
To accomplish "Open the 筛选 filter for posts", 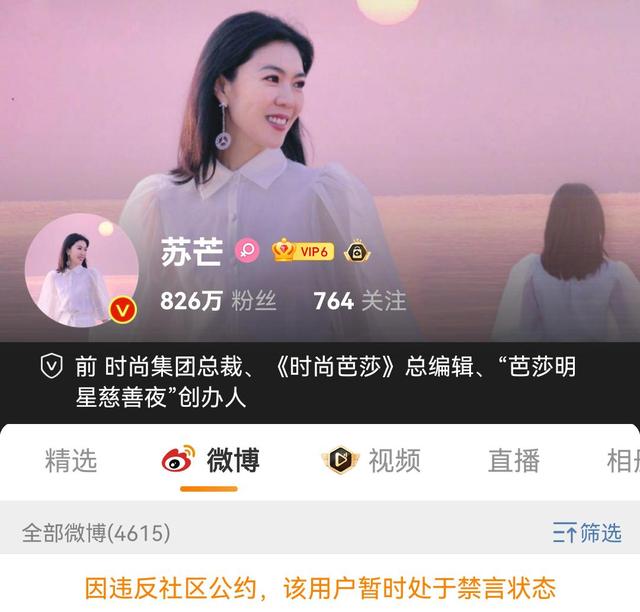I will point(587,533).
